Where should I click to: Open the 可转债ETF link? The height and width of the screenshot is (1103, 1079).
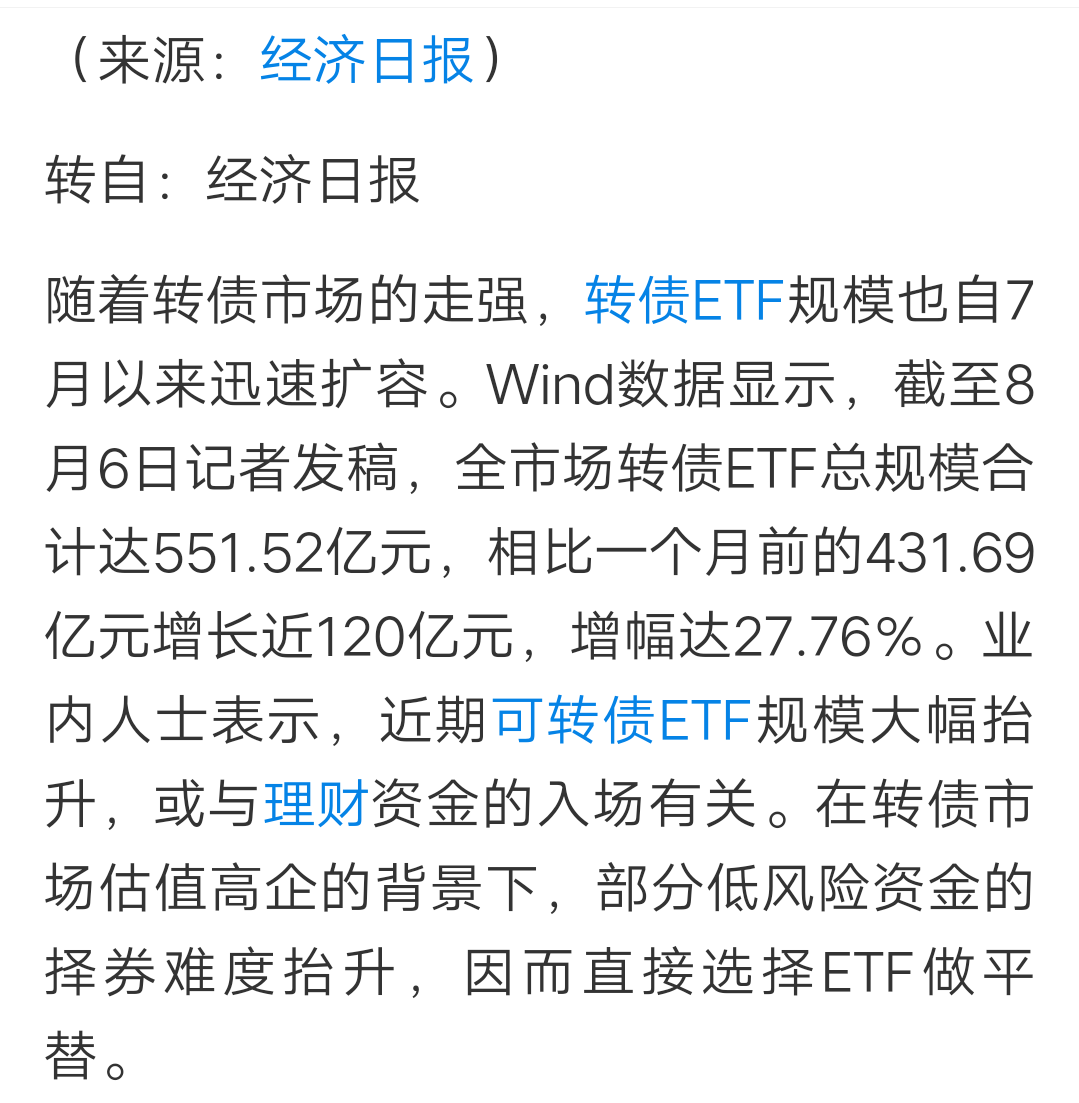(x=622, y=720)
